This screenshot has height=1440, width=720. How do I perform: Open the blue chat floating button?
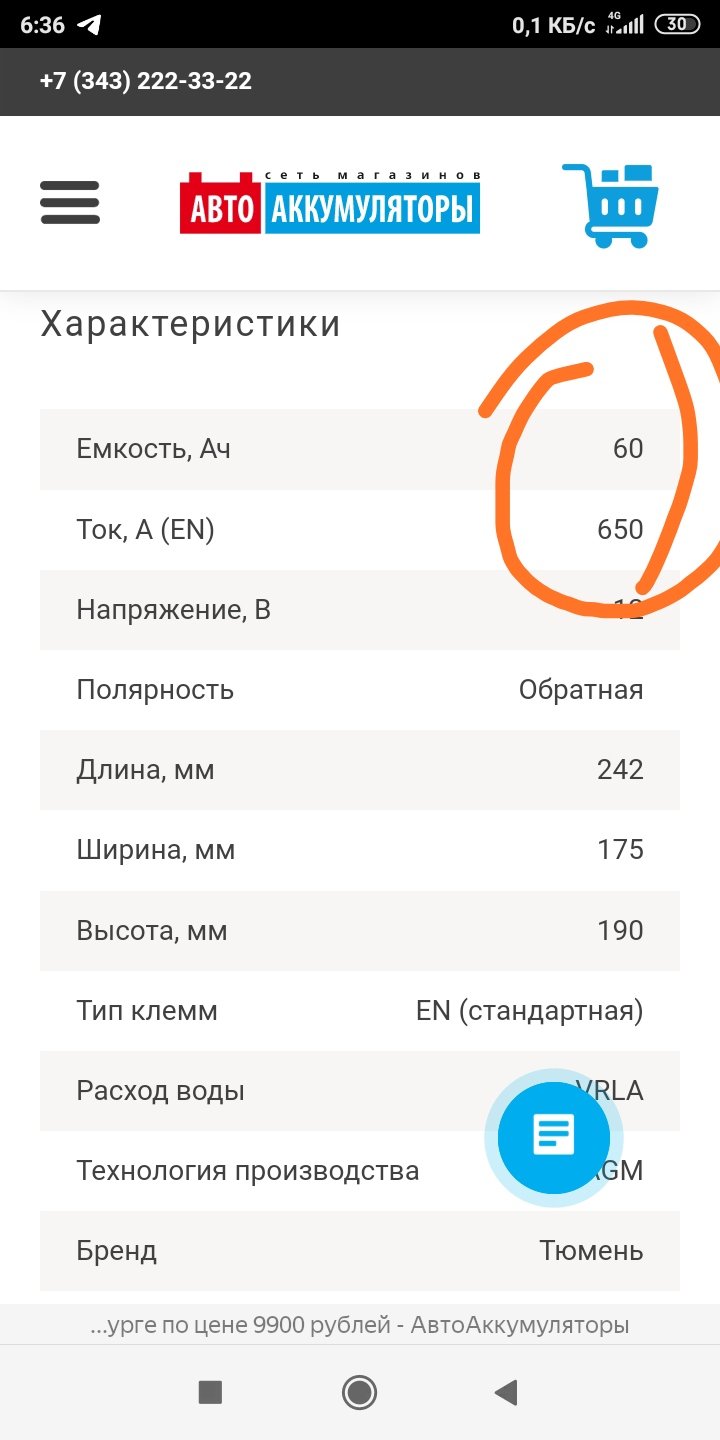(553, 1137)
